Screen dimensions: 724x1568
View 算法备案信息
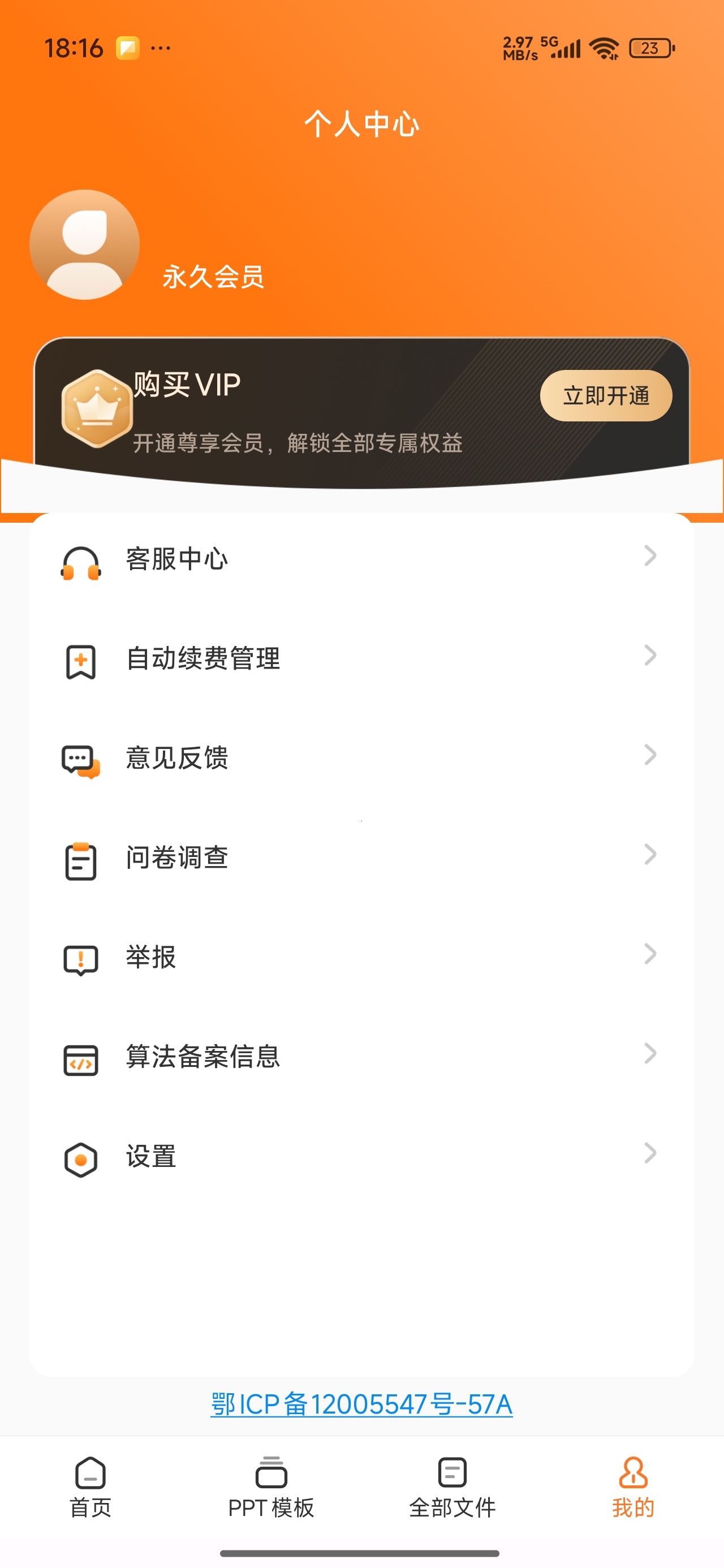pyautogui.click(x=361, y=1057)
